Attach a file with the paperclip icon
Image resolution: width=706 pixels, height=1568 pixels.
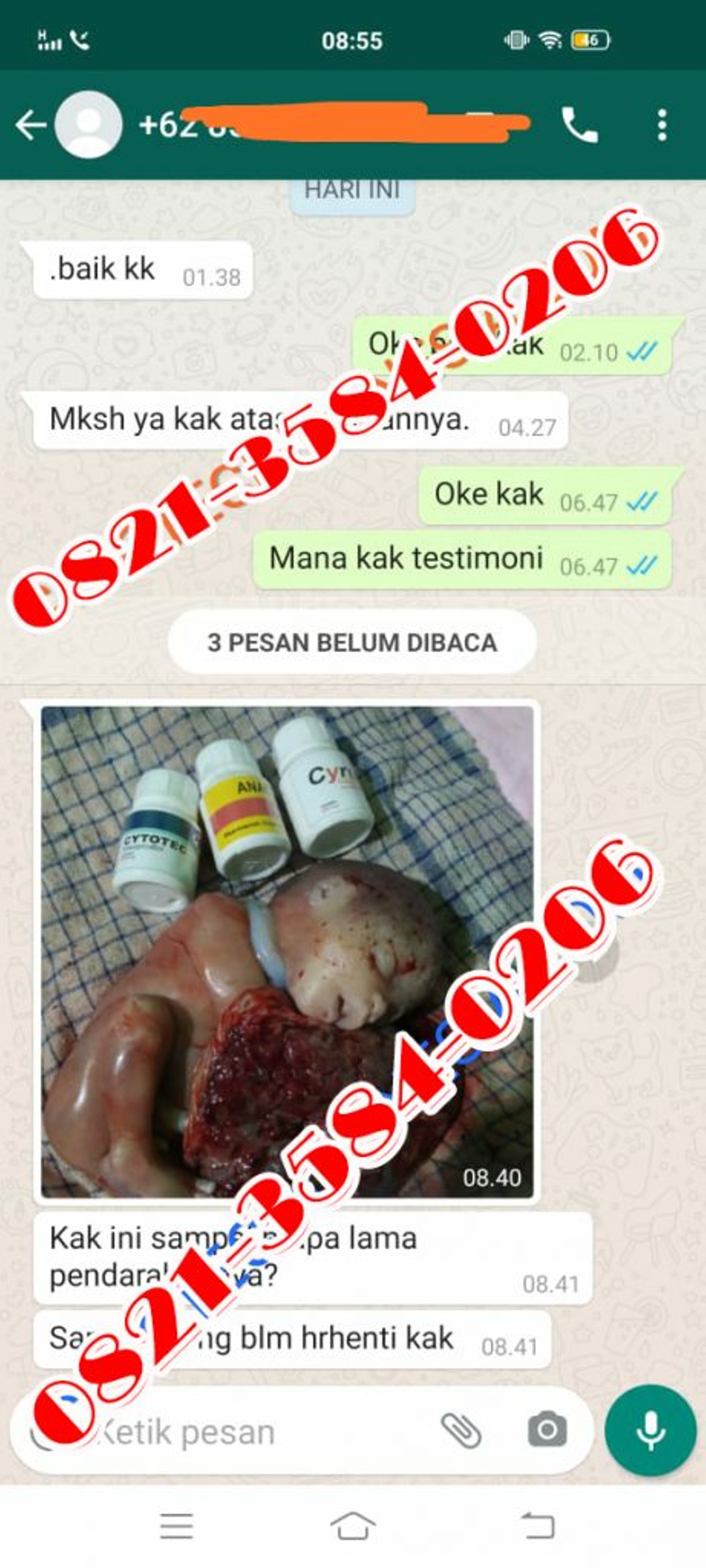[461, 1430]
